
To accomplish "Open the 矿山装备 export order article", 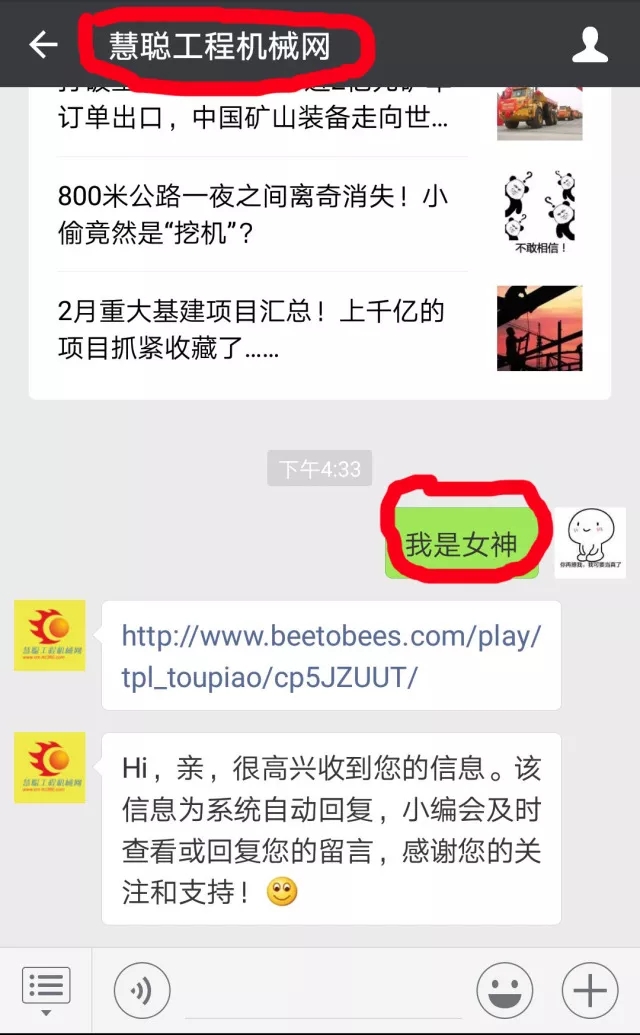I will (250, 117).
